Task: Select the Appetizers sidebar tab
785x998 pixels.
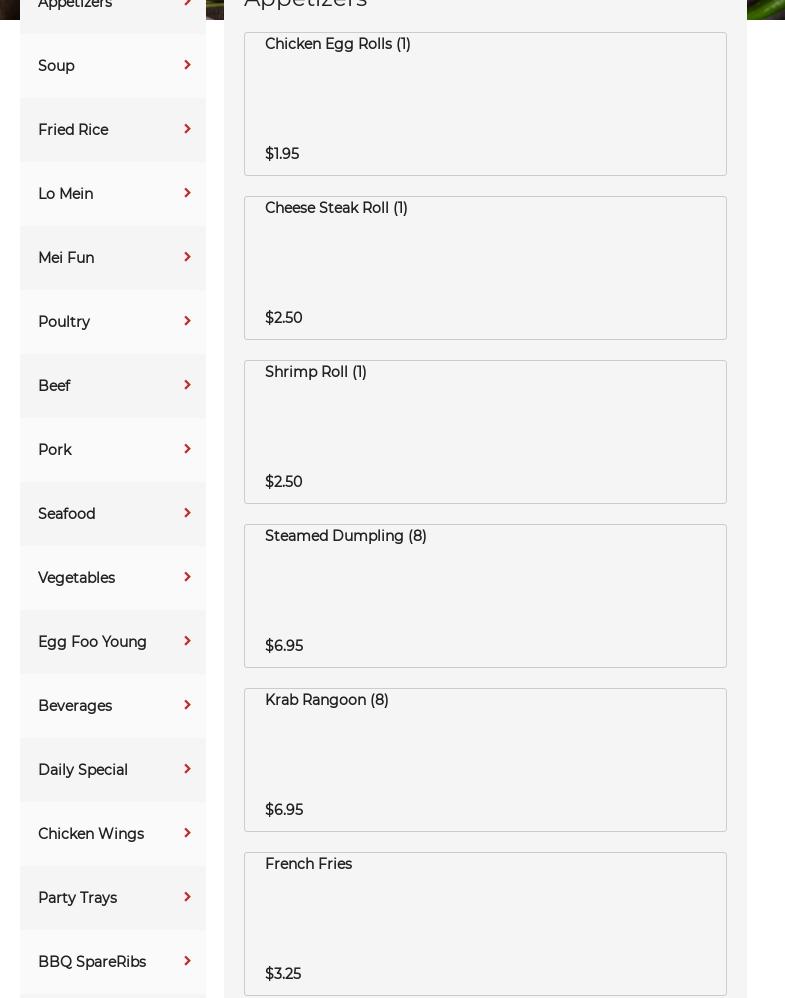Action: coord(113,6)
